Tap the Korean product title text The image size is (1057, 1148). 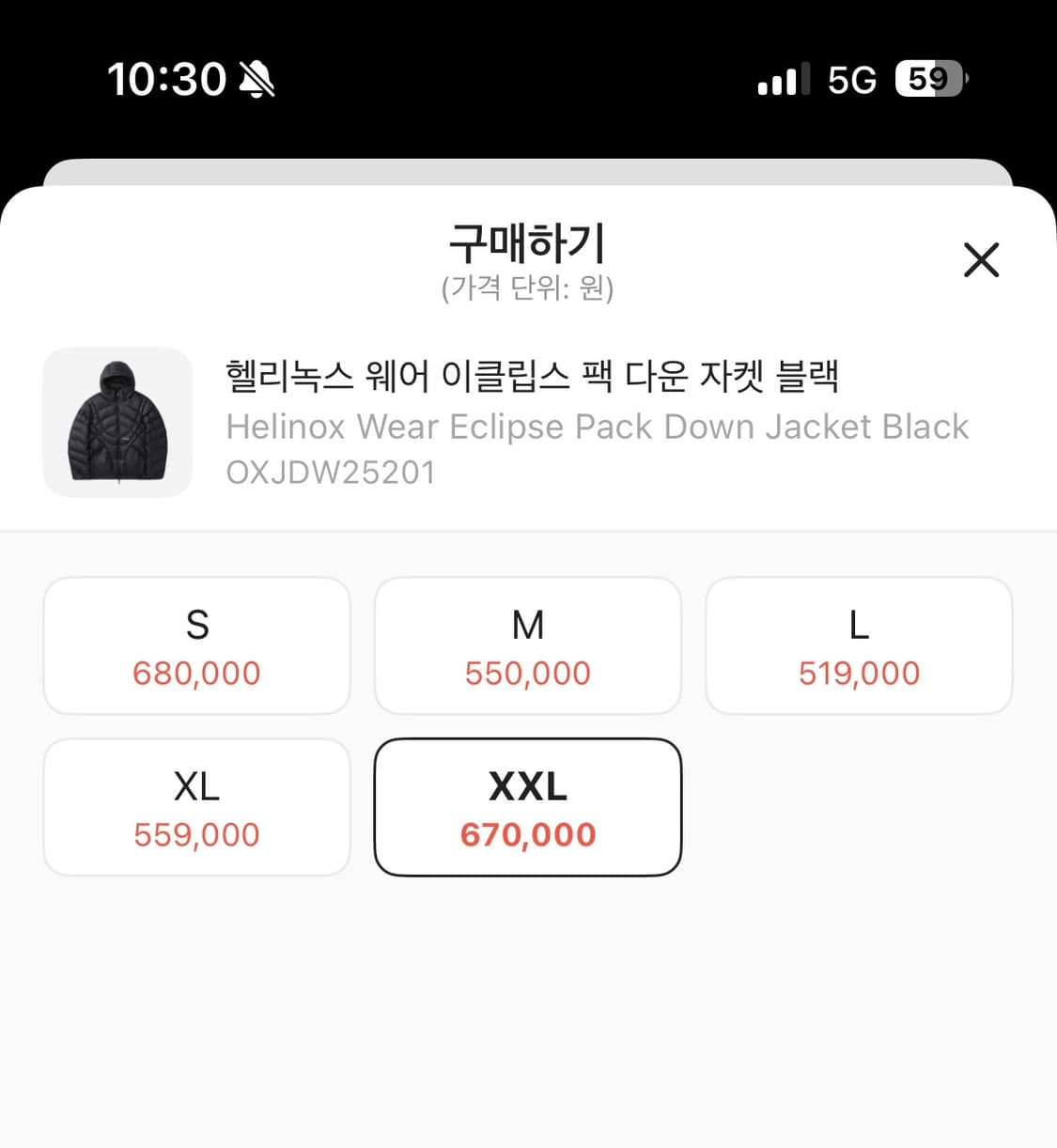point(534,374)
